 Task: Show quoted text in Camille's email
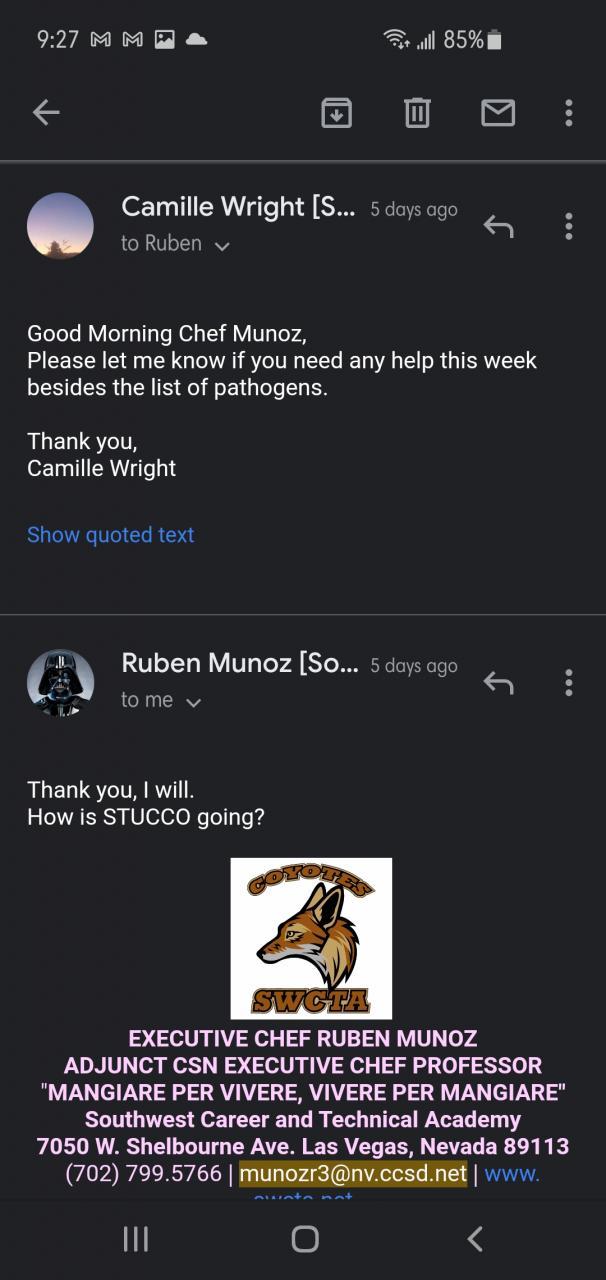click(110, 535)
